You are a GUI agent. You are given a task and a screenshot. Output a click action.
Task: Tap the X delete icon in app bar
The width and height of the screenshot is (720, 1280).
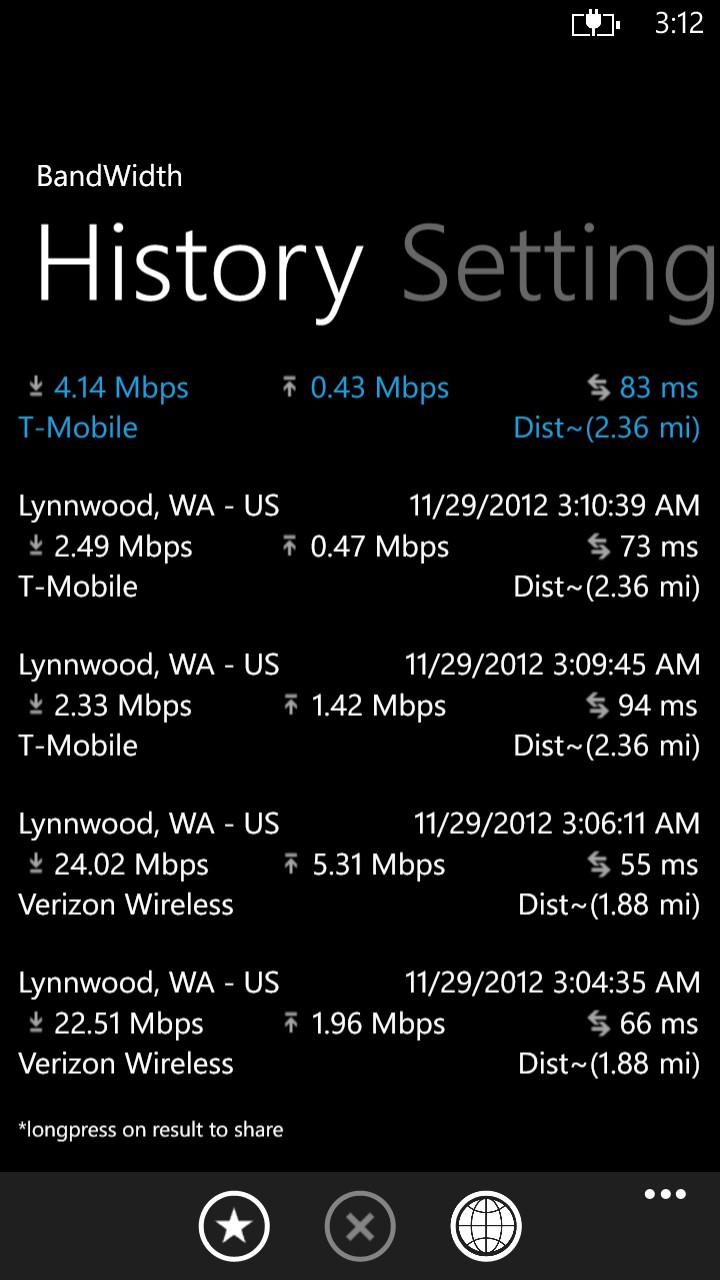click(x=360, y=1226)
